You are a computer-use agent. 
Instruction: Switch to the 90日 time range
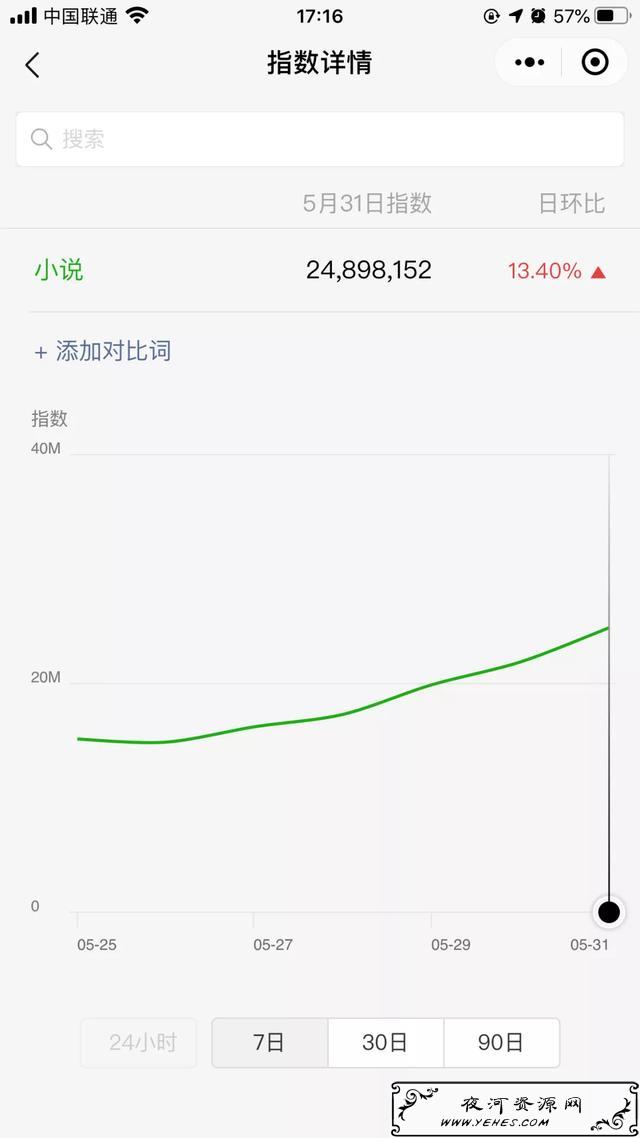coord(501,1042)
